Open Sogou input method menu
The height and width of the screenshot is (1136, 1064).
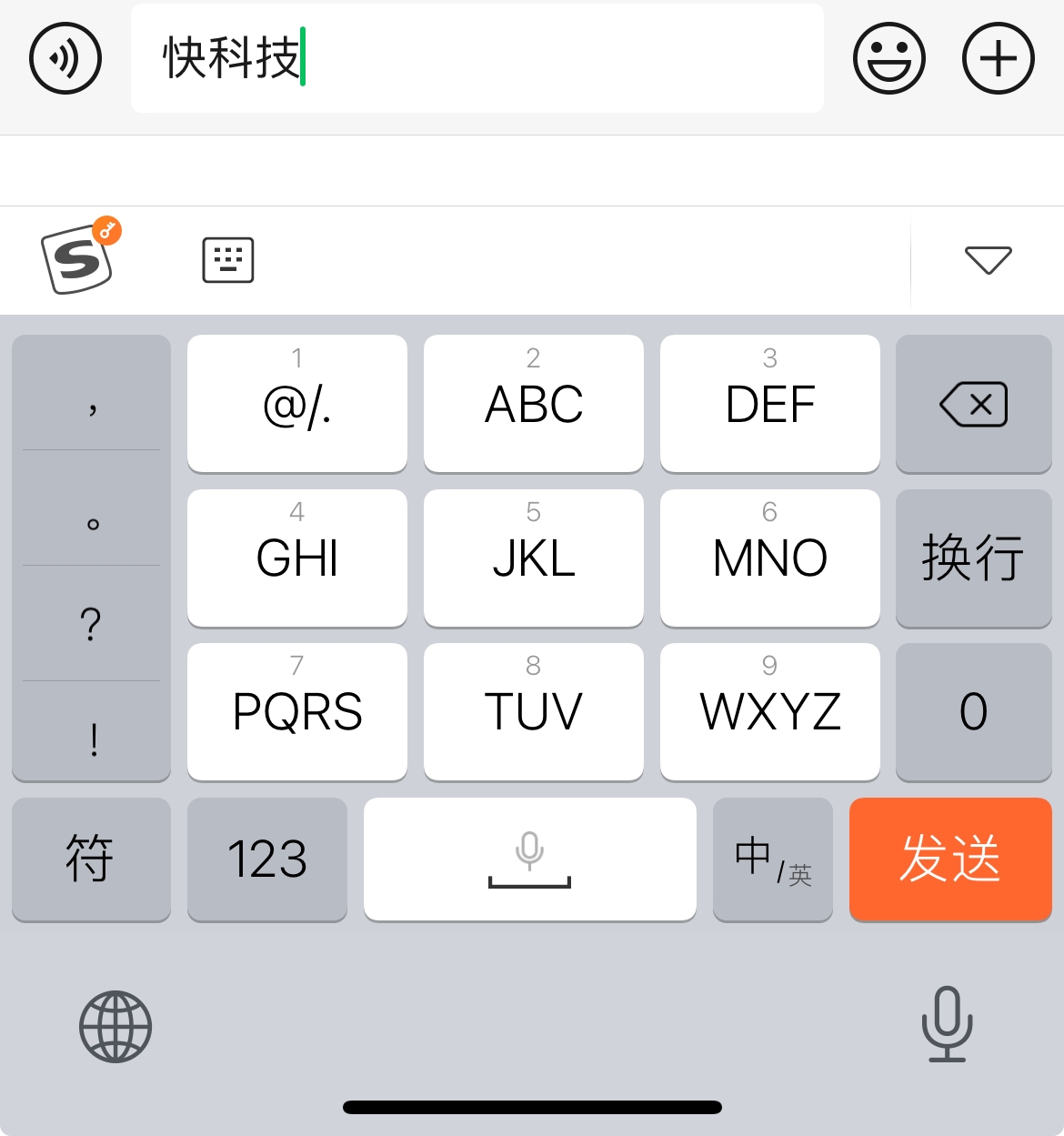[80, 258]
